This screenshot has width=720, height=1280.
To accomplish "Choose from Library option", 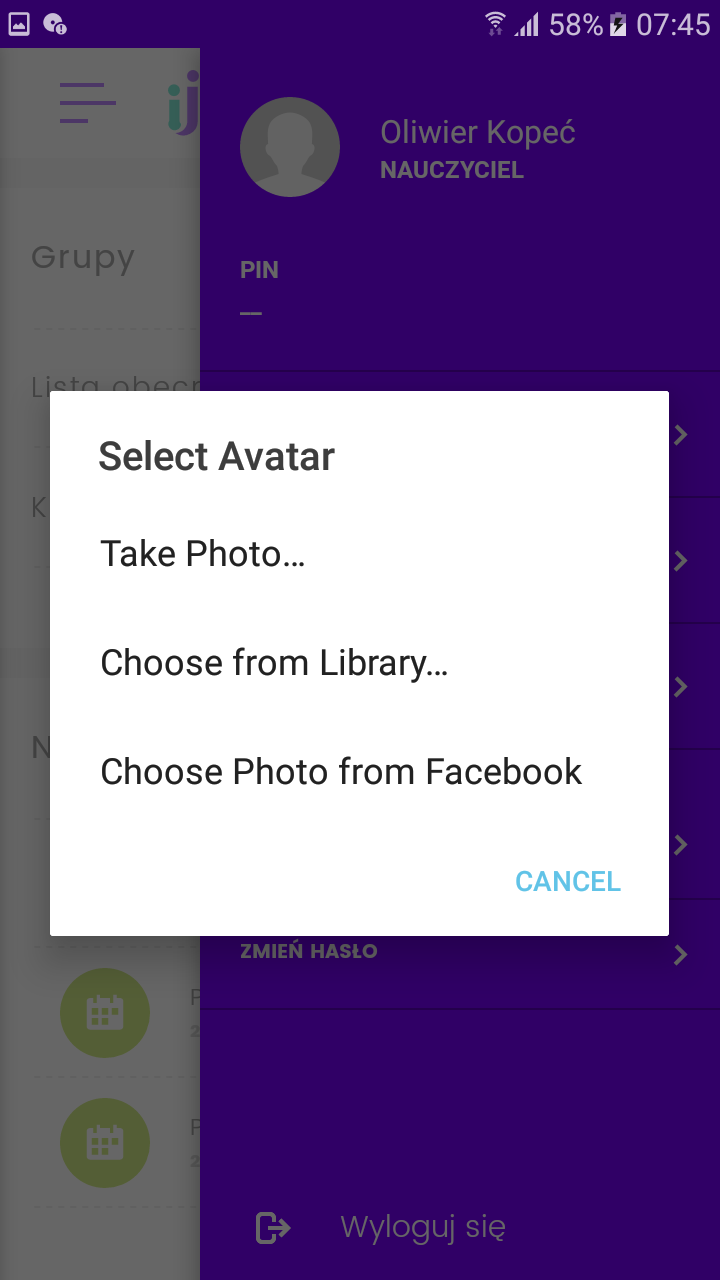I will [274, 663].
